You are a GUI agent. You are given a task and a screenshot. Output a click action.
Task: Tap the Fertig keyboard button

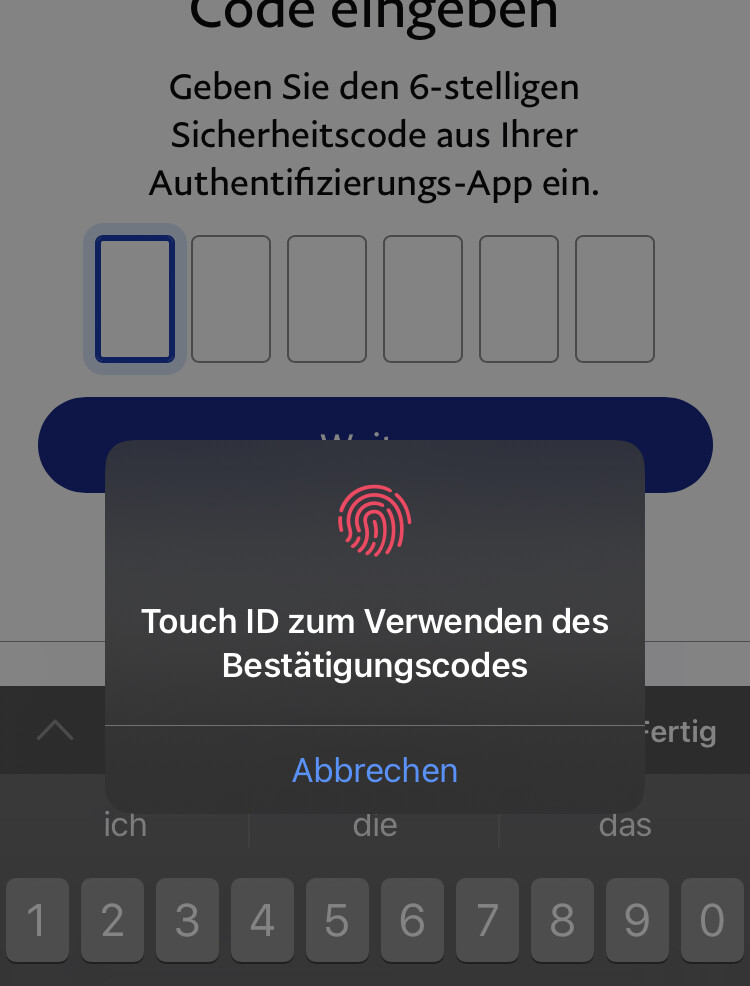click(682, 732)
